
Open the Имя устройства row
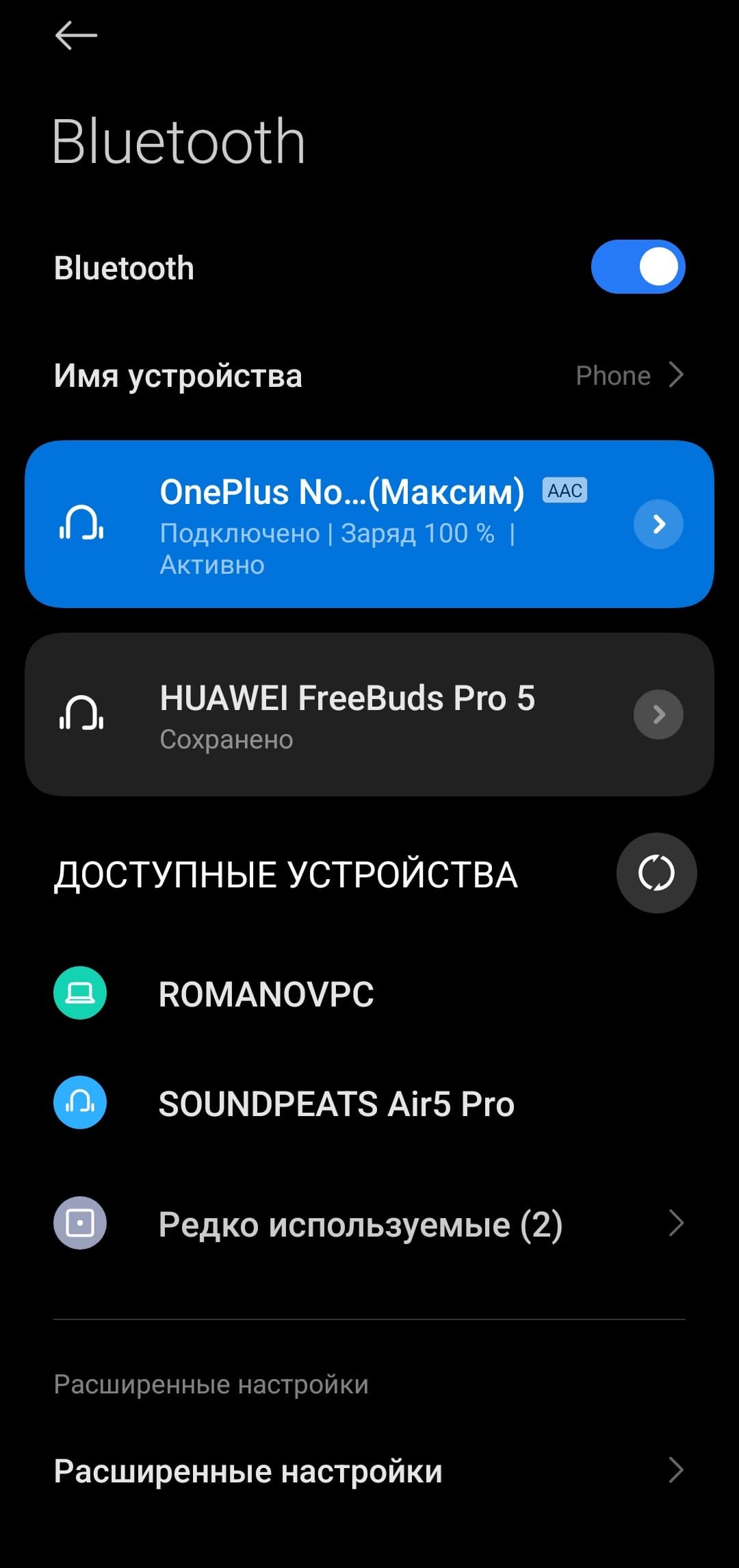pos(369,375)
